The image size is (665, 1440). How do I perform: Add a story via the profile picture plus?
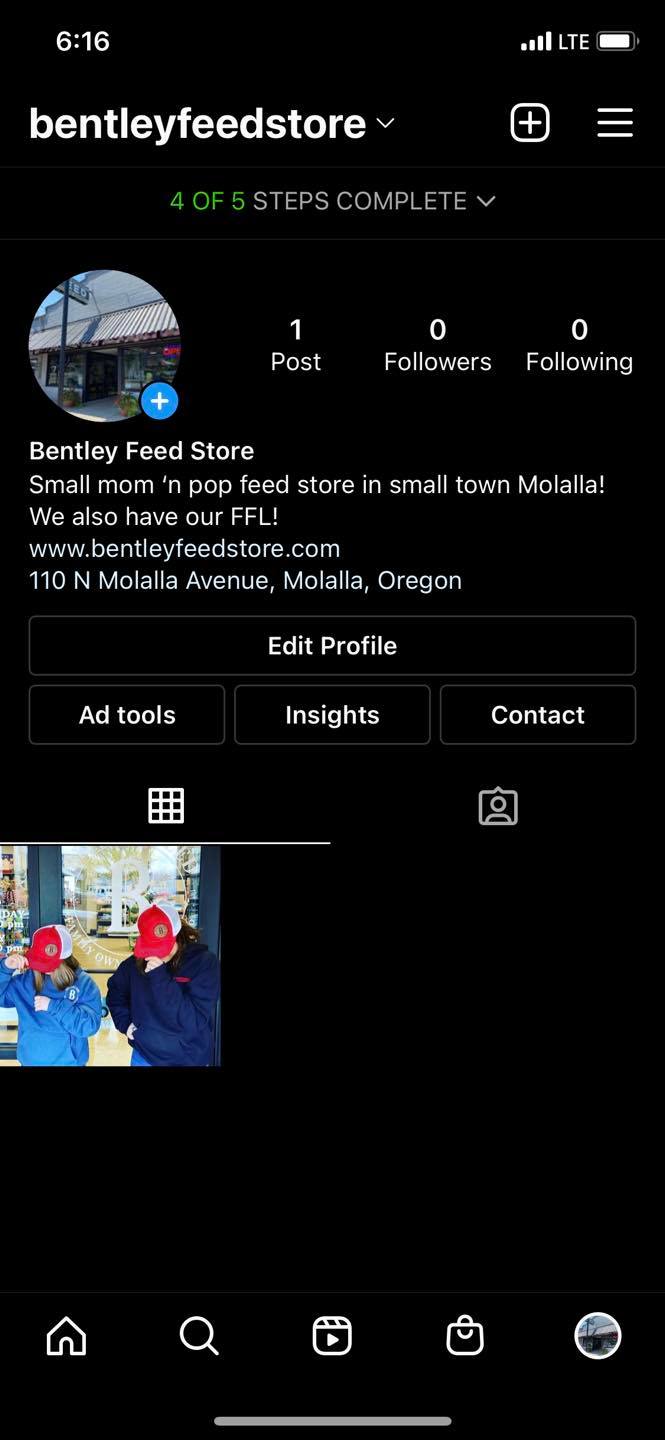pos(159,401)
